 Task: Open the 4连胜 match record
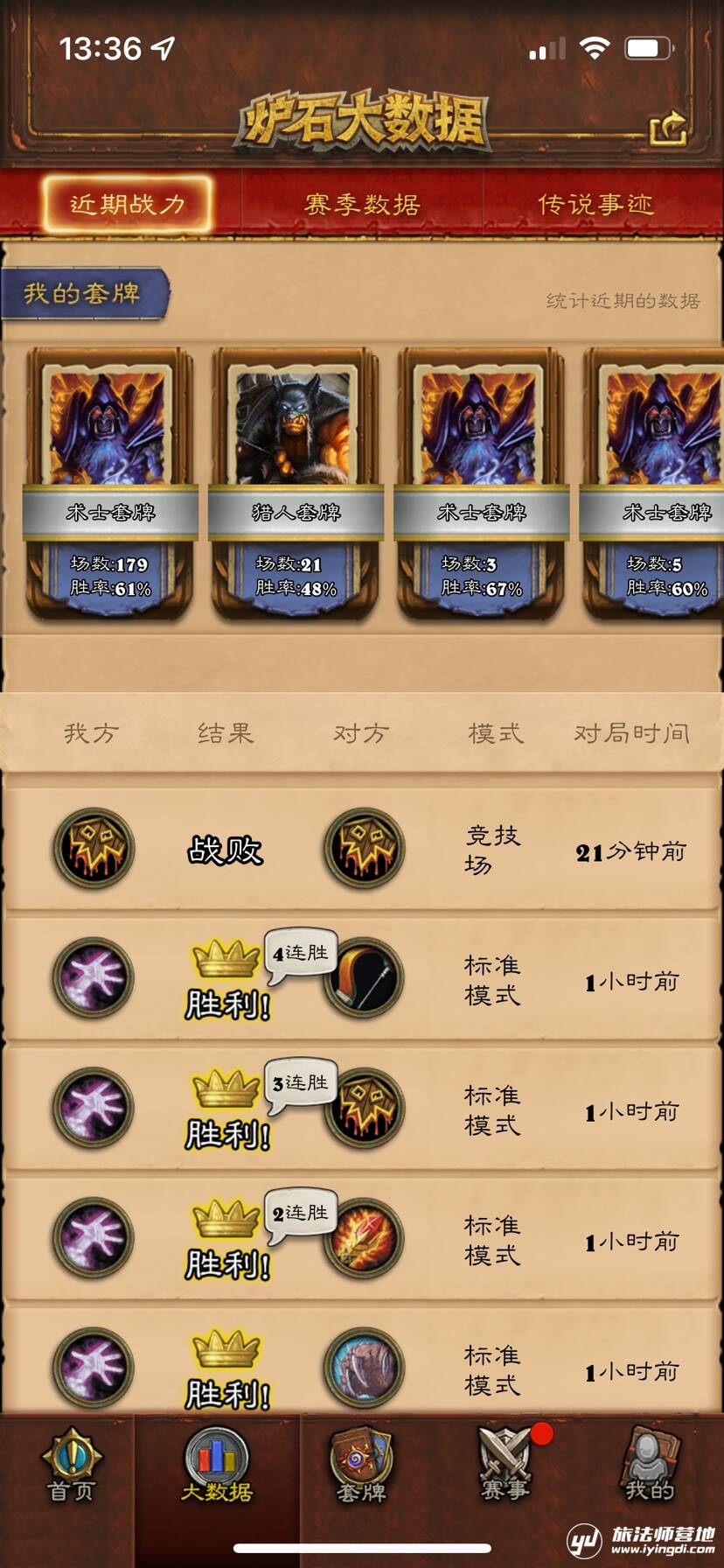coord(362,979)
